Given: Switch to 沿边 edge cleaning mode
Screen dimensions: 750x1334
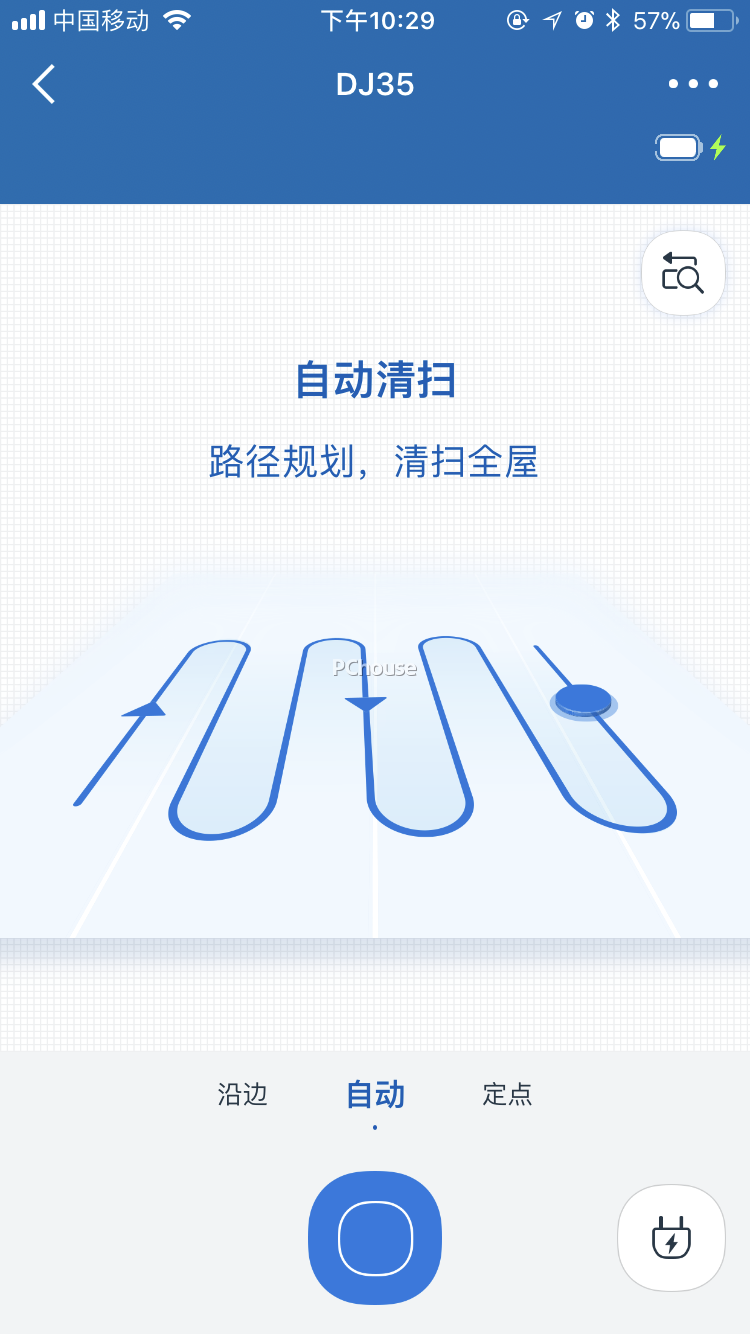Looking at the screenshot, I should tap(243, 1094).
